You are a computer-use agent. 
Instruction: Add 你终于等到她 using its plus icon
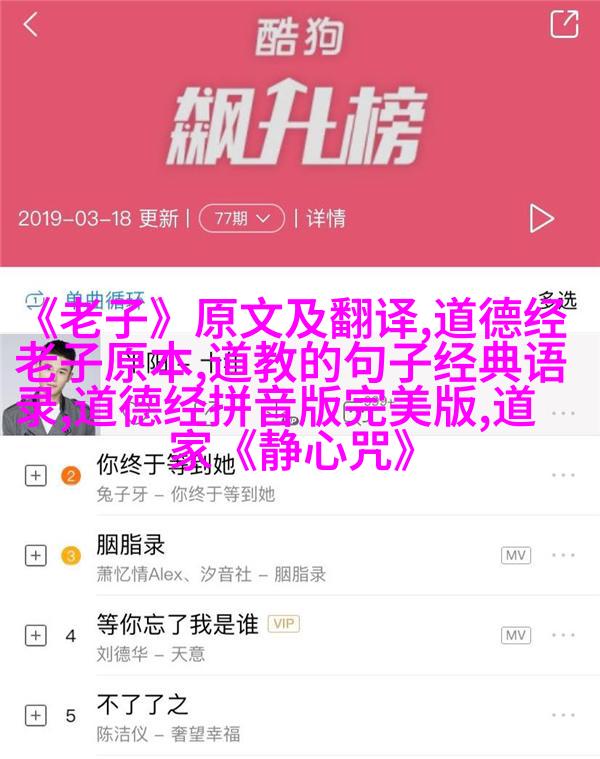point(35,475)
